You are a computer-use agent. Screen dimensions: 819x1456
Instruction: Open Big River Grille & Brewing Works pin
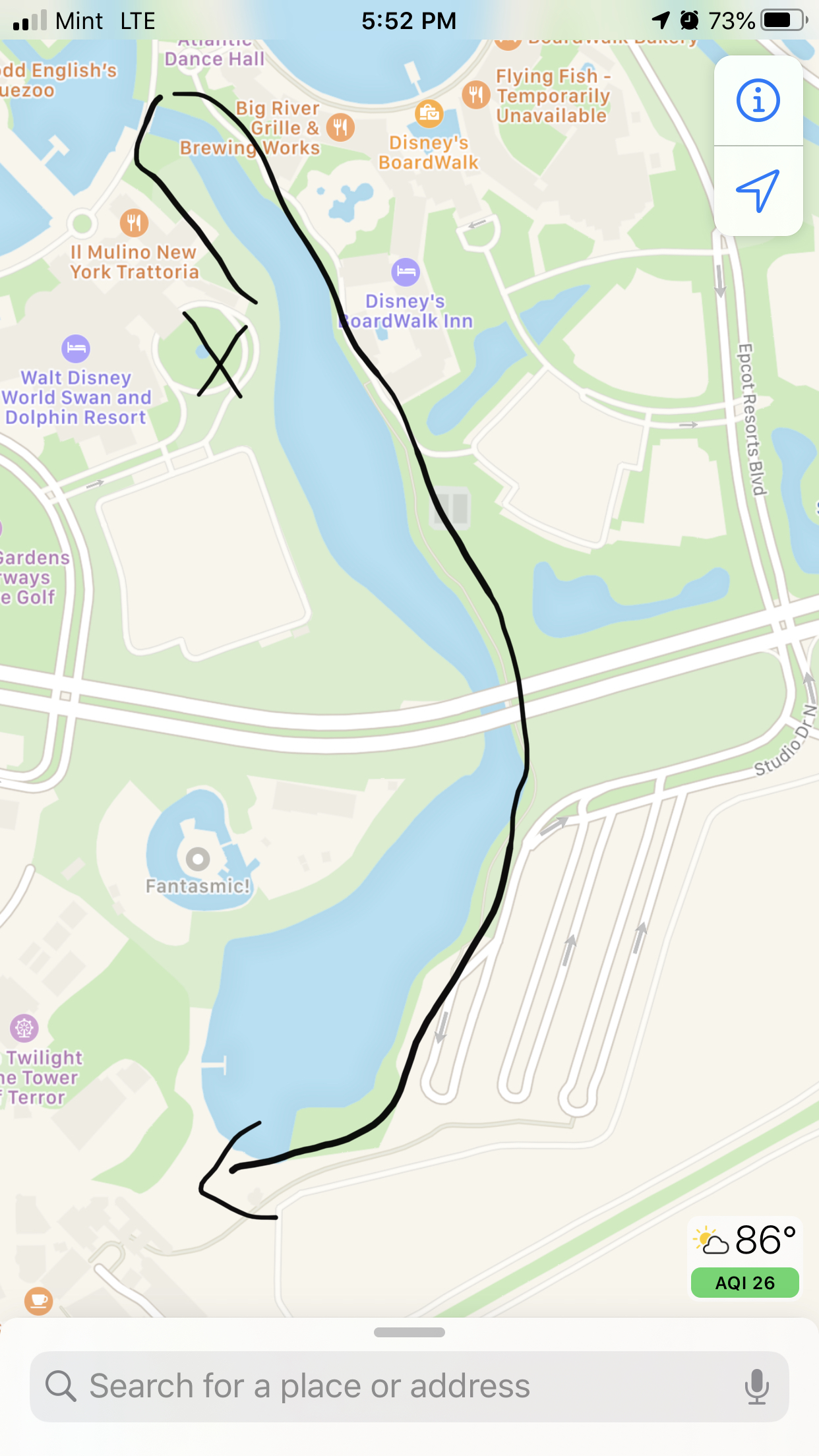click(x=340, y=127)
